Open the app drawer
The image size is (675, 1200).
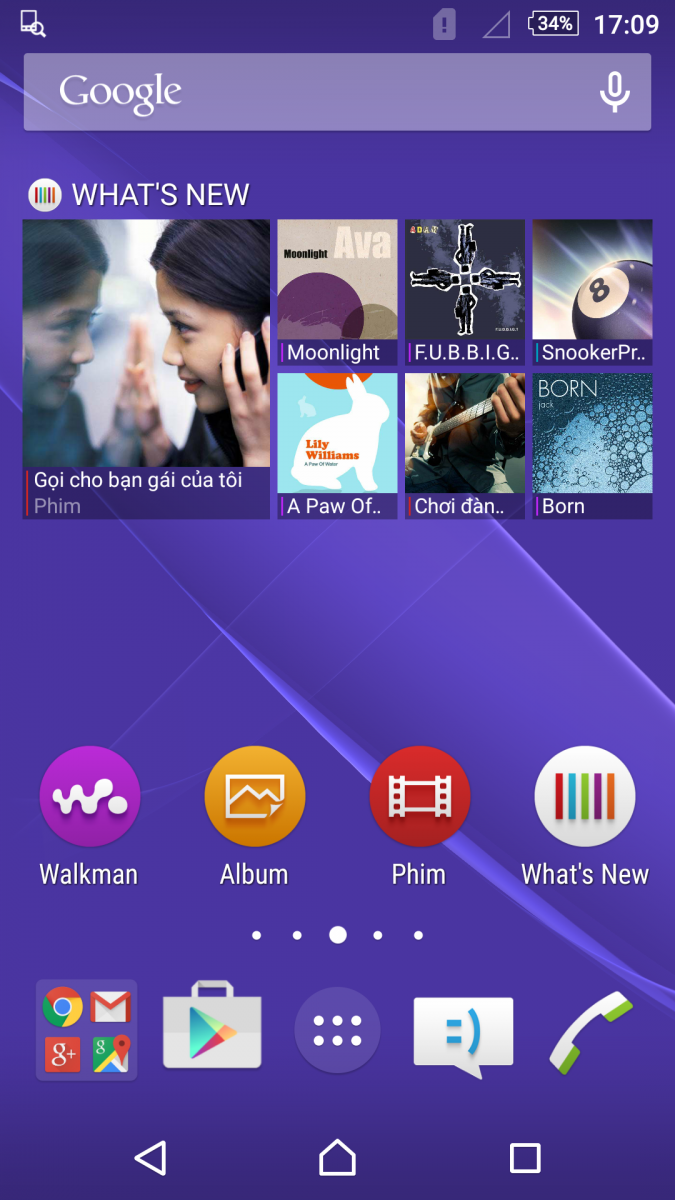[x=337, y=1030]
